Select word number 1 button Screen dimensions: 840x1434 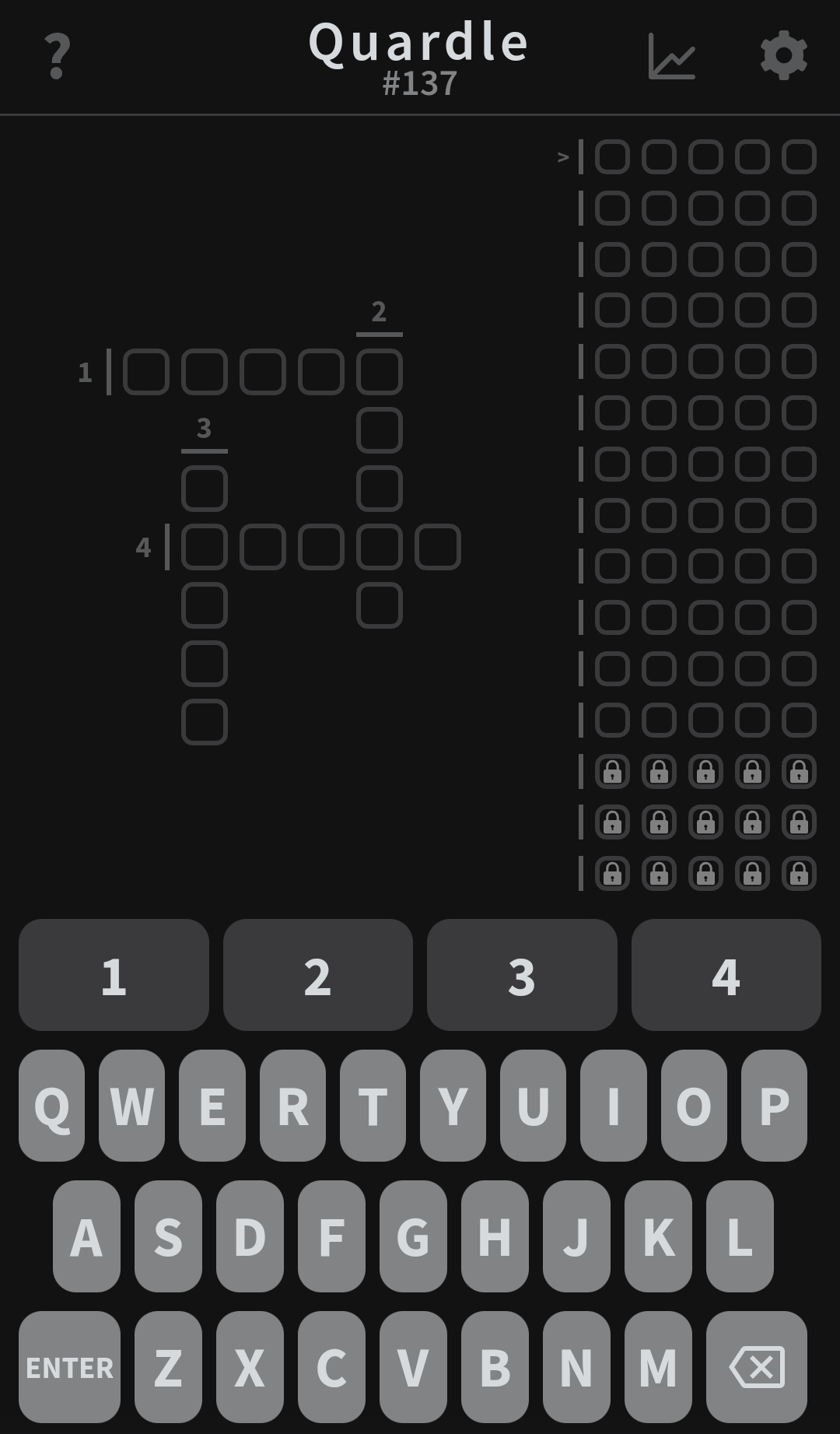tap(114, 975)
